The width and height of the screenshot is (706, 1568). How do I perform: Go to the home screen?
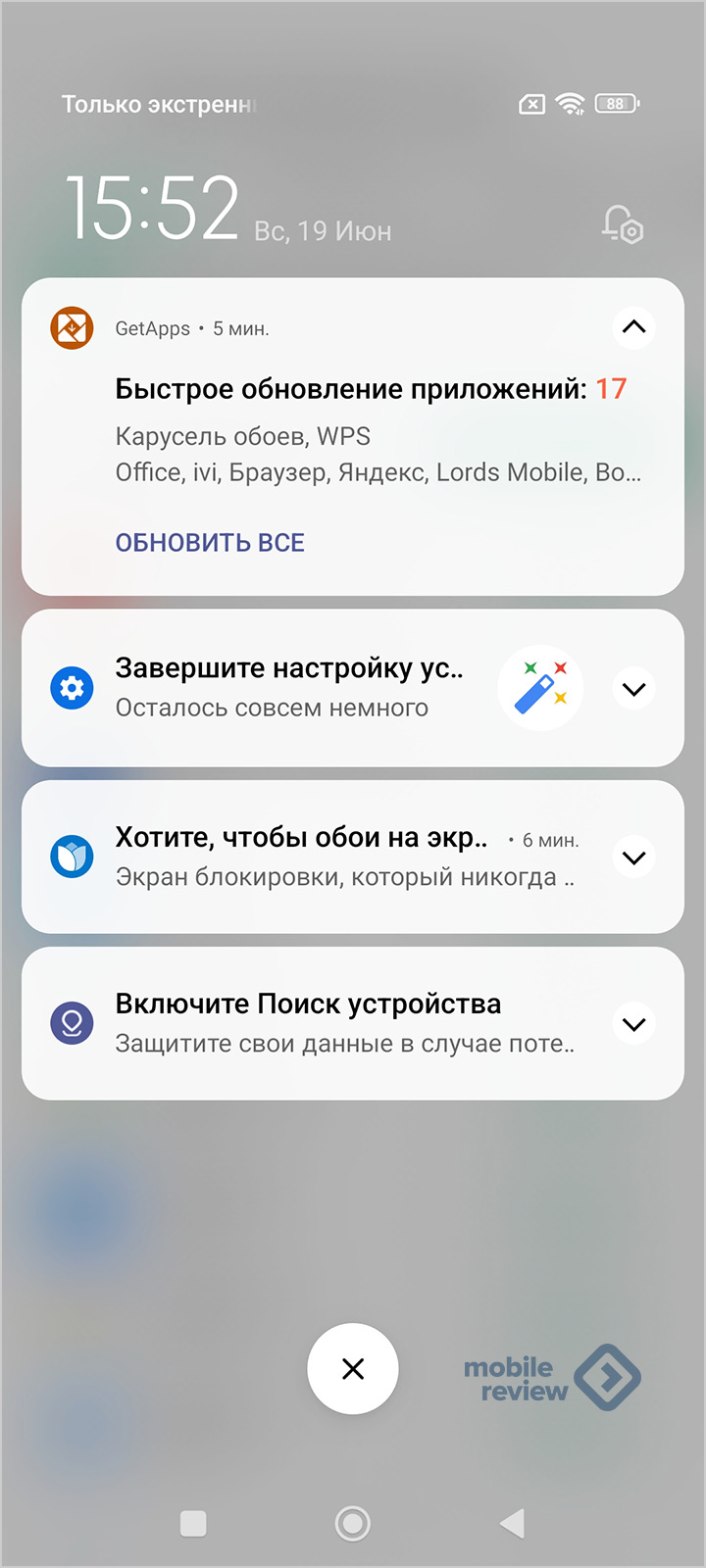[x=353, y=1523]
